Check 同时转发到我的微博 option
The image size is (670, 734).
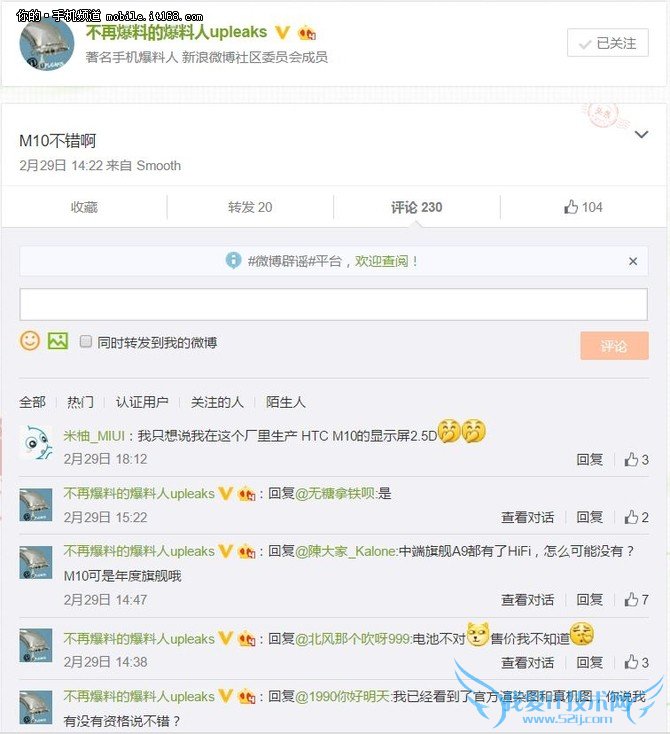[86, 342]
